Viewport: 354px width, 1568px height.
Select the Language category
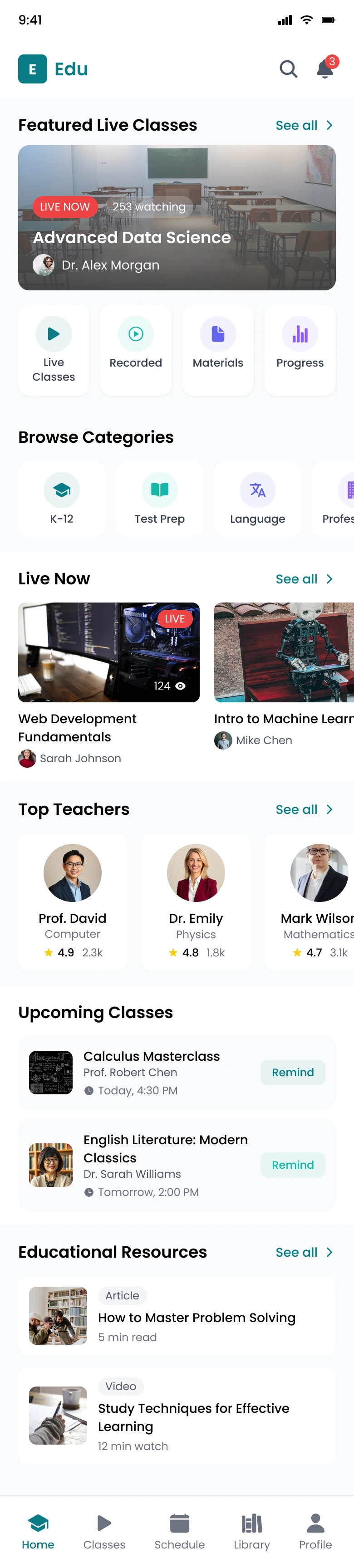[x=257, y=499]
